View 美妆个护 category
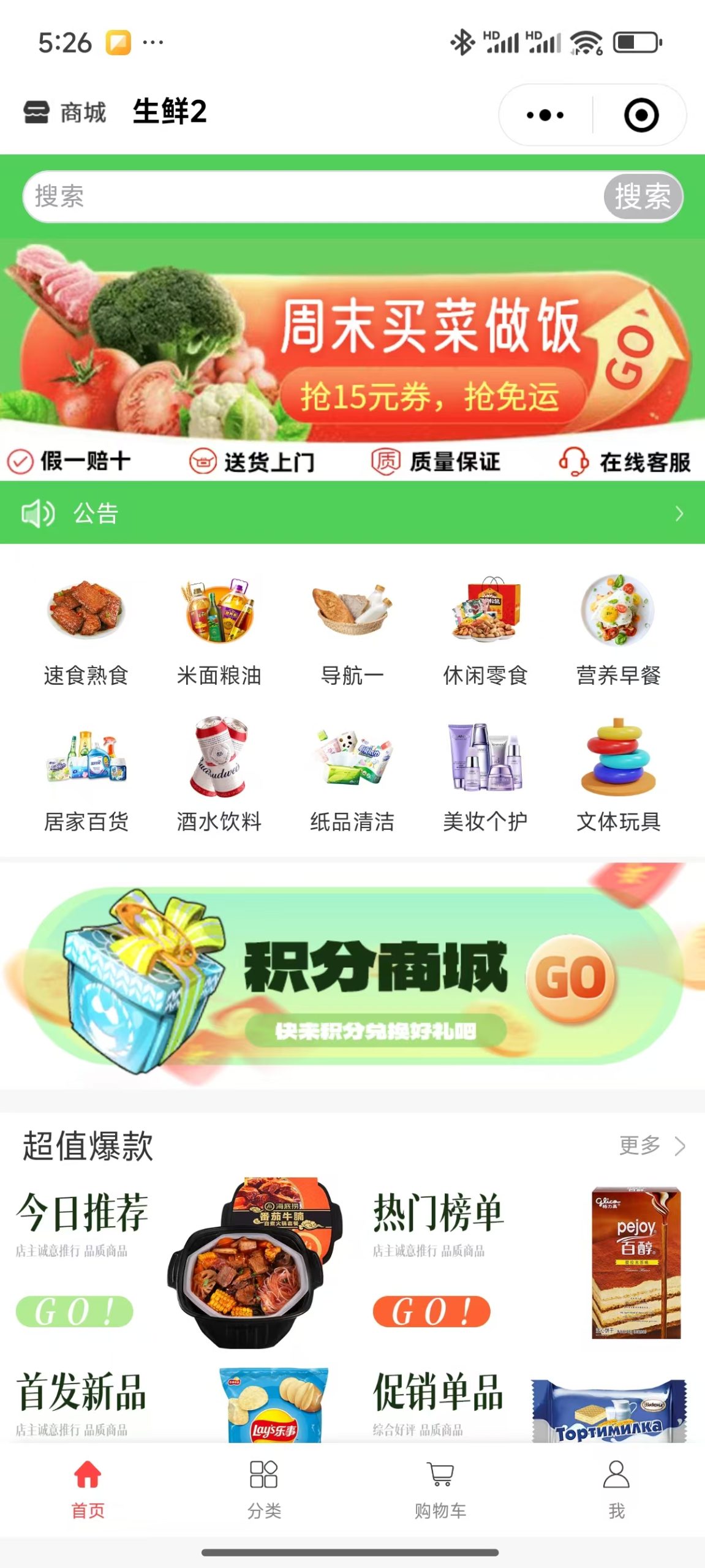The width and height of the screenshot is (705, 1568). 485,775
